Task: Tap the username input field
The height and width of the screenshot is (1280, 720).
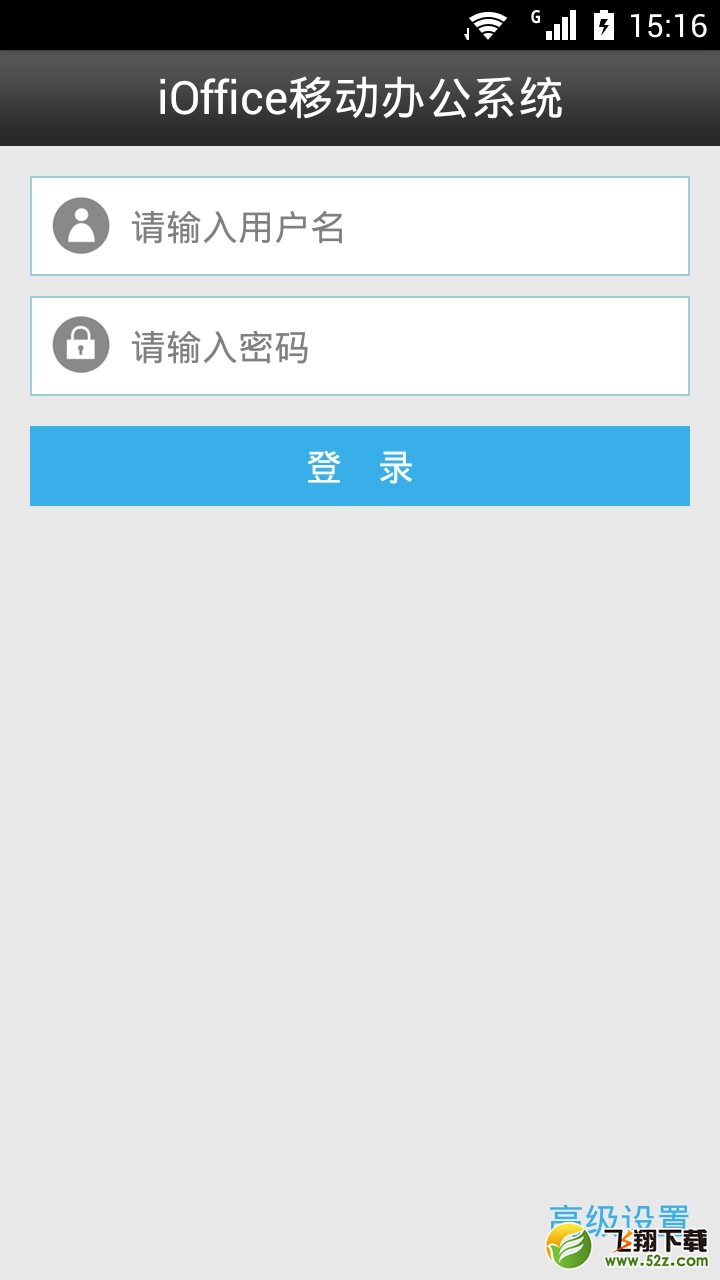Action: (360, 226)
